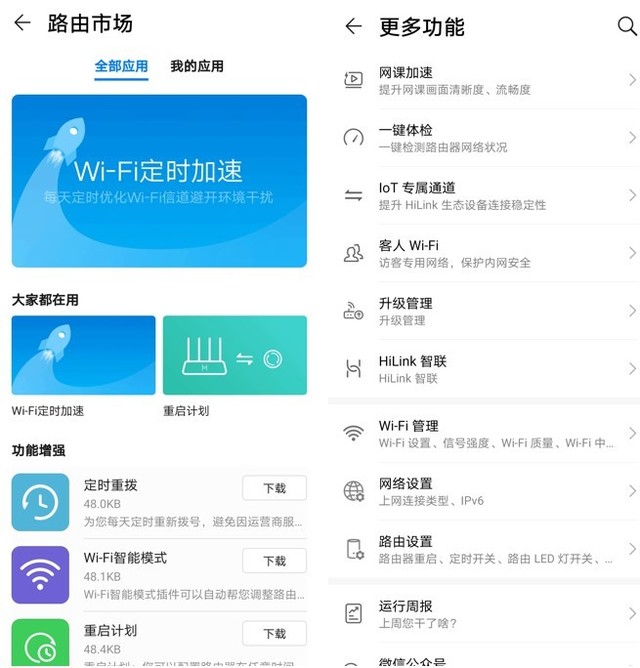The height and width of the screenshot is (668, 640).
Task: Open the 网课加速 row
Action: [485, 80]
